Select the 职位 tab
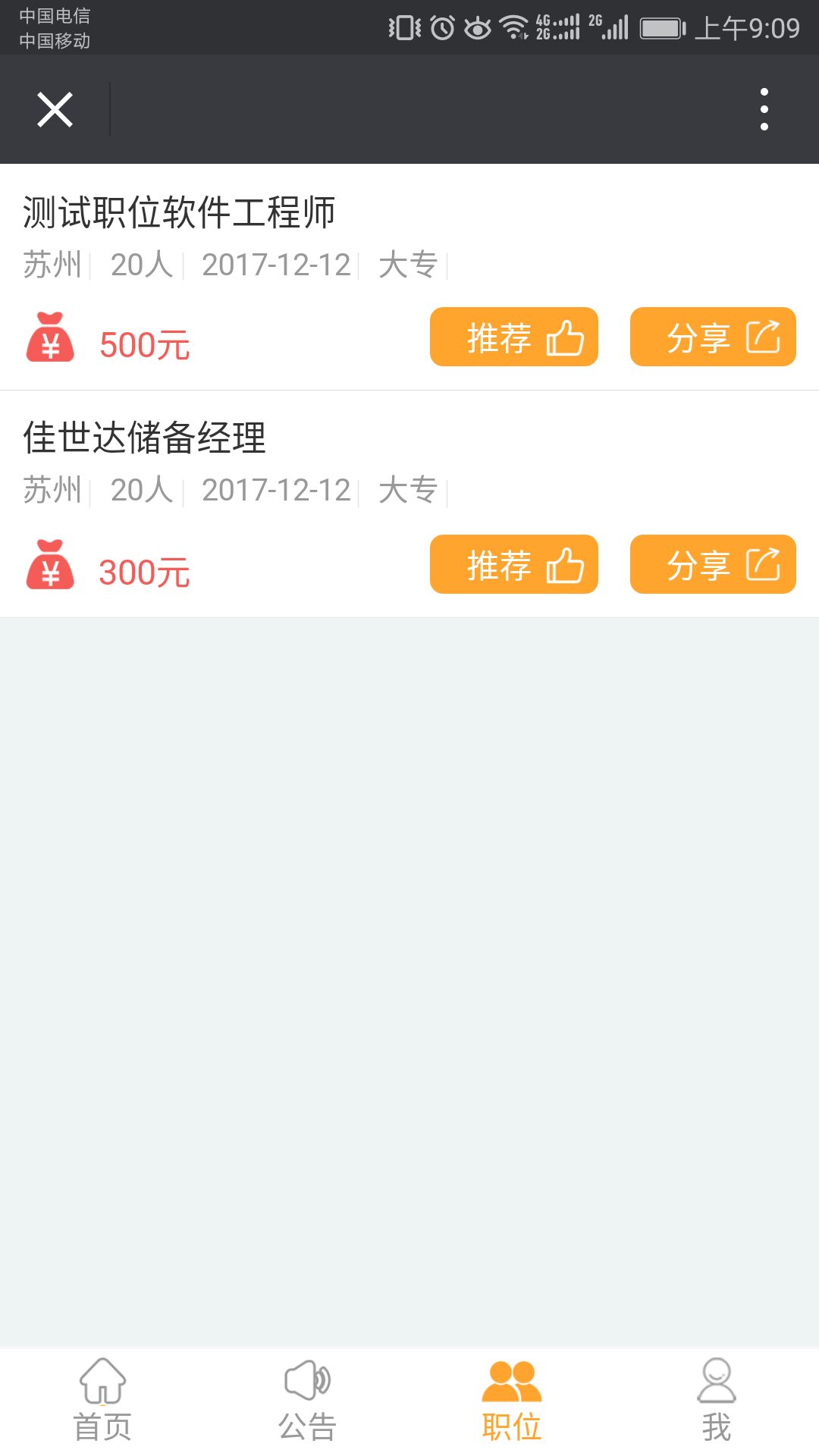Screen dimensions: 819x1456 [x=512, y=1400]
